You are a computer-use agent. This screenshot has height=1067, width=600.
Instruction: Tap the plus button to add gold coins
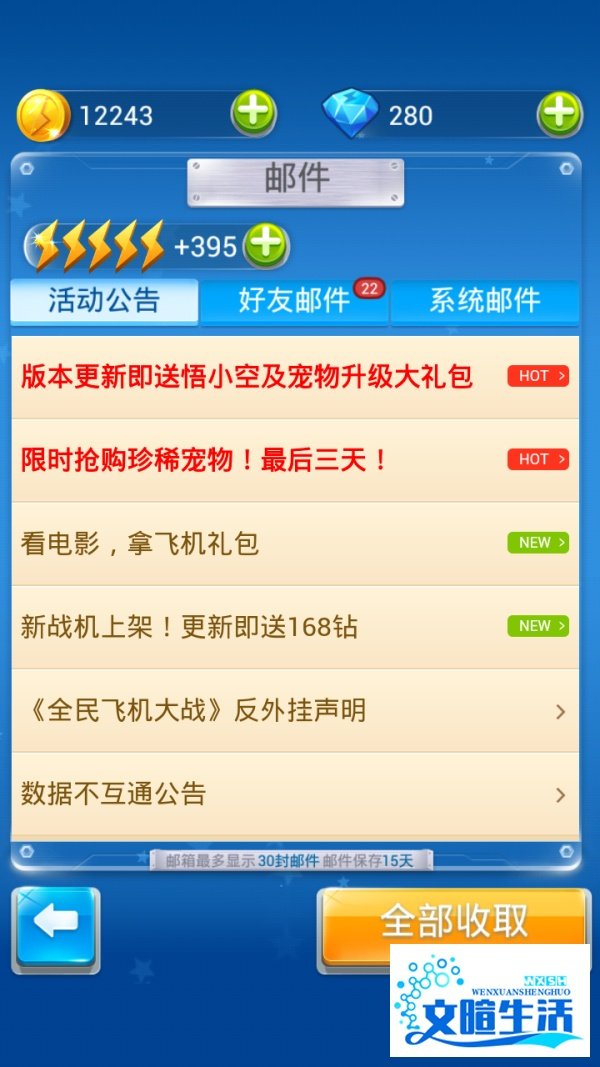(254, 114)
